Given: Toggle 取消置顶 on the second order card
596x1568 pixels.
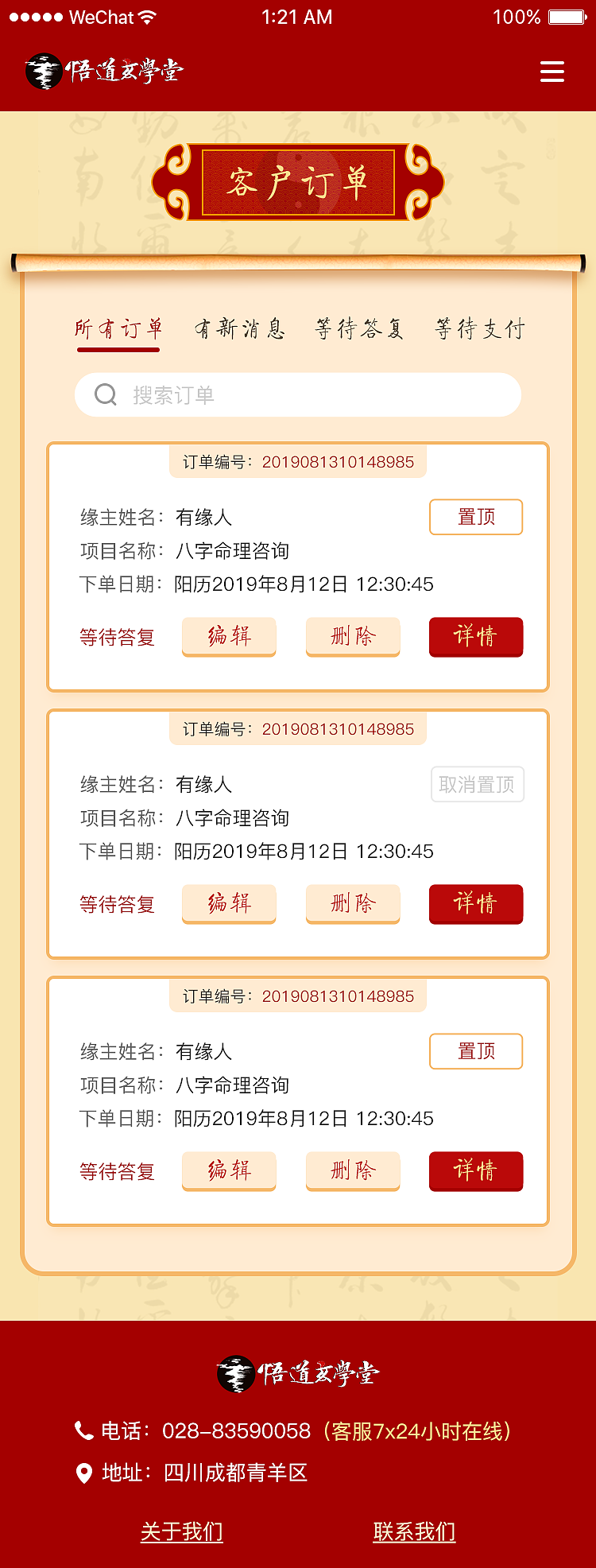Looking at the screenshot, I should click(x=478, y=785).
